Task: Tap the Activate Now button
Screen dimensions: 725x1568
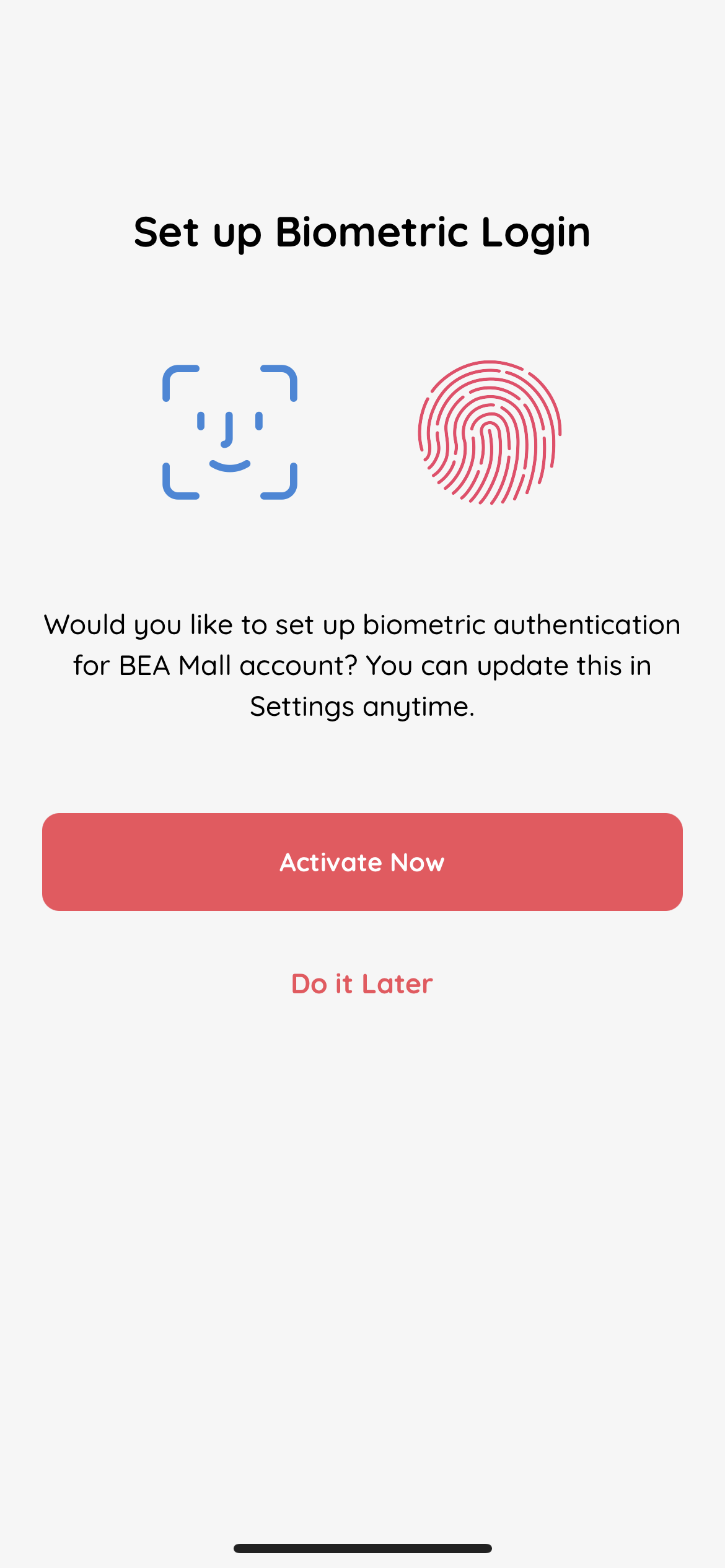Action: [x=362, y=861]
